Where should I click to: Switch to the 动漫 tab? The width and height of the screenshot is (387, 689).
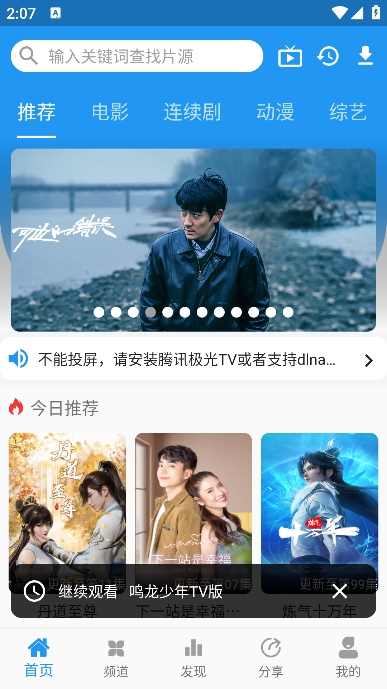(x=275, y=112)
